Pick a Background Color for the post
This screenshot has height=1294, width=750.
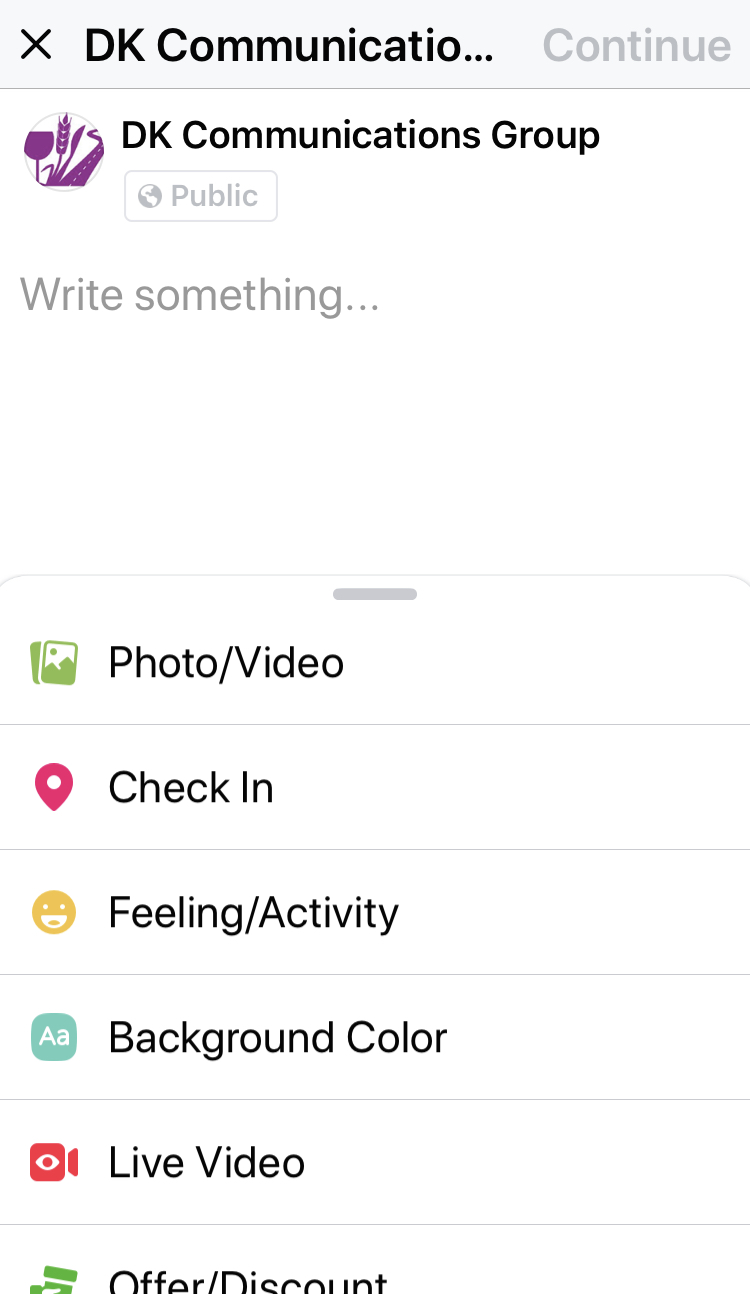click(x=277, y=1038)
